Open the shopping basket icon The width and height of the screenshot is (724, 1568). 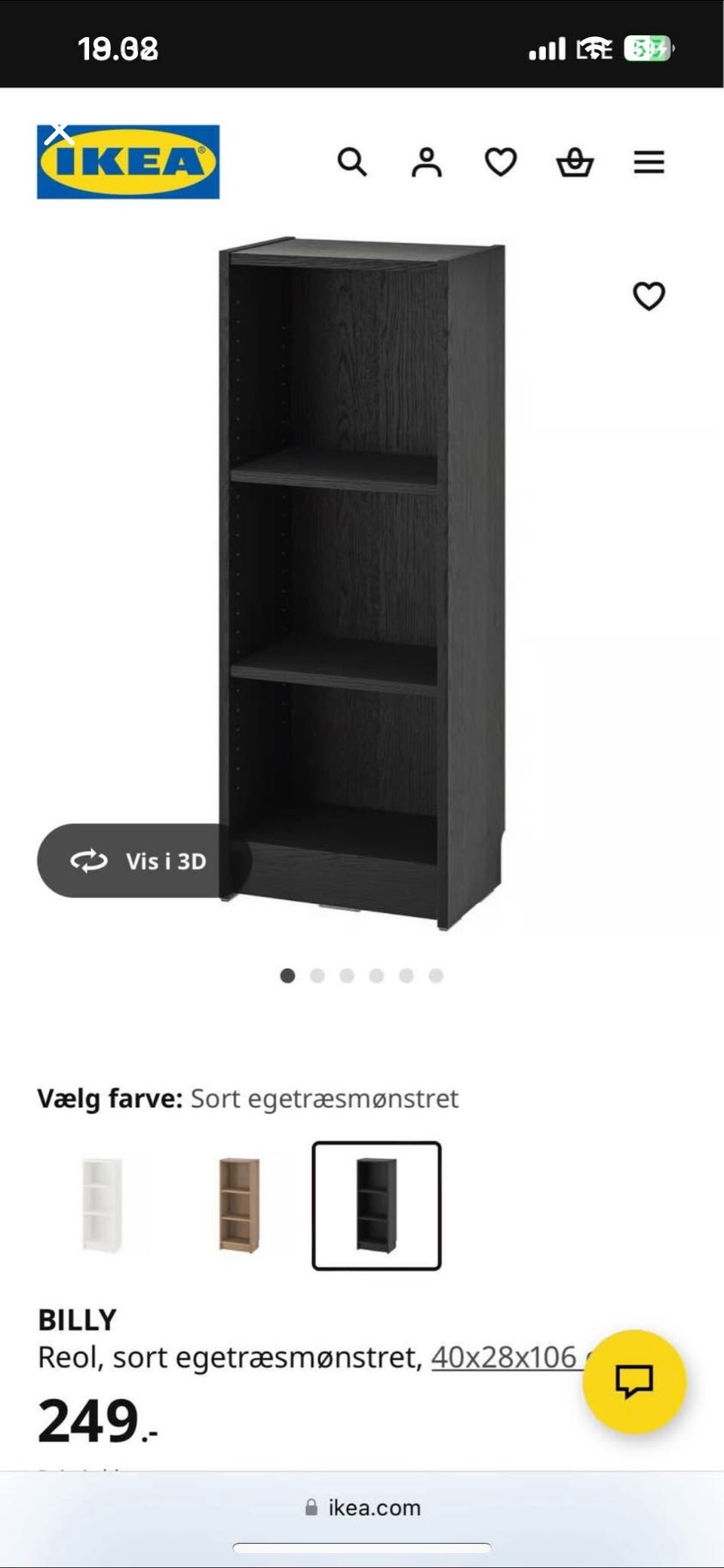pyautogui.click(x=575, y=162)
